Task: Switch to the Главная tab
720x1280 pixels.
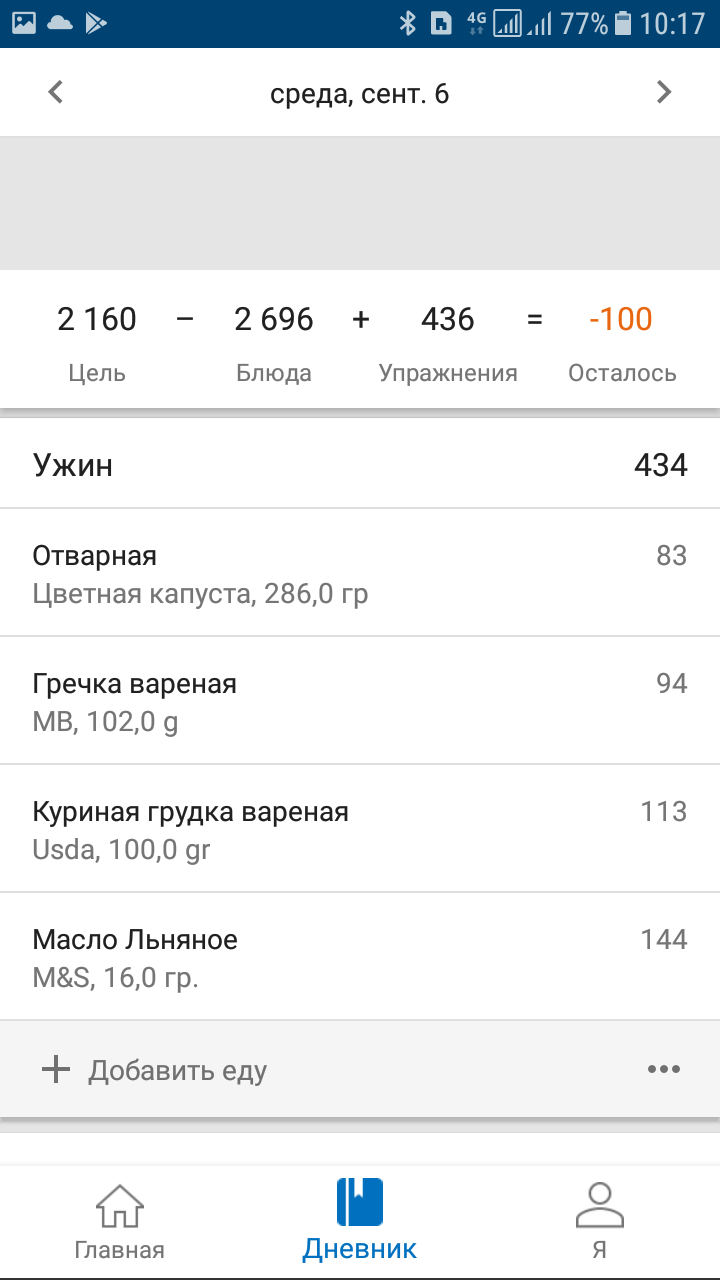Action: 119,1220
